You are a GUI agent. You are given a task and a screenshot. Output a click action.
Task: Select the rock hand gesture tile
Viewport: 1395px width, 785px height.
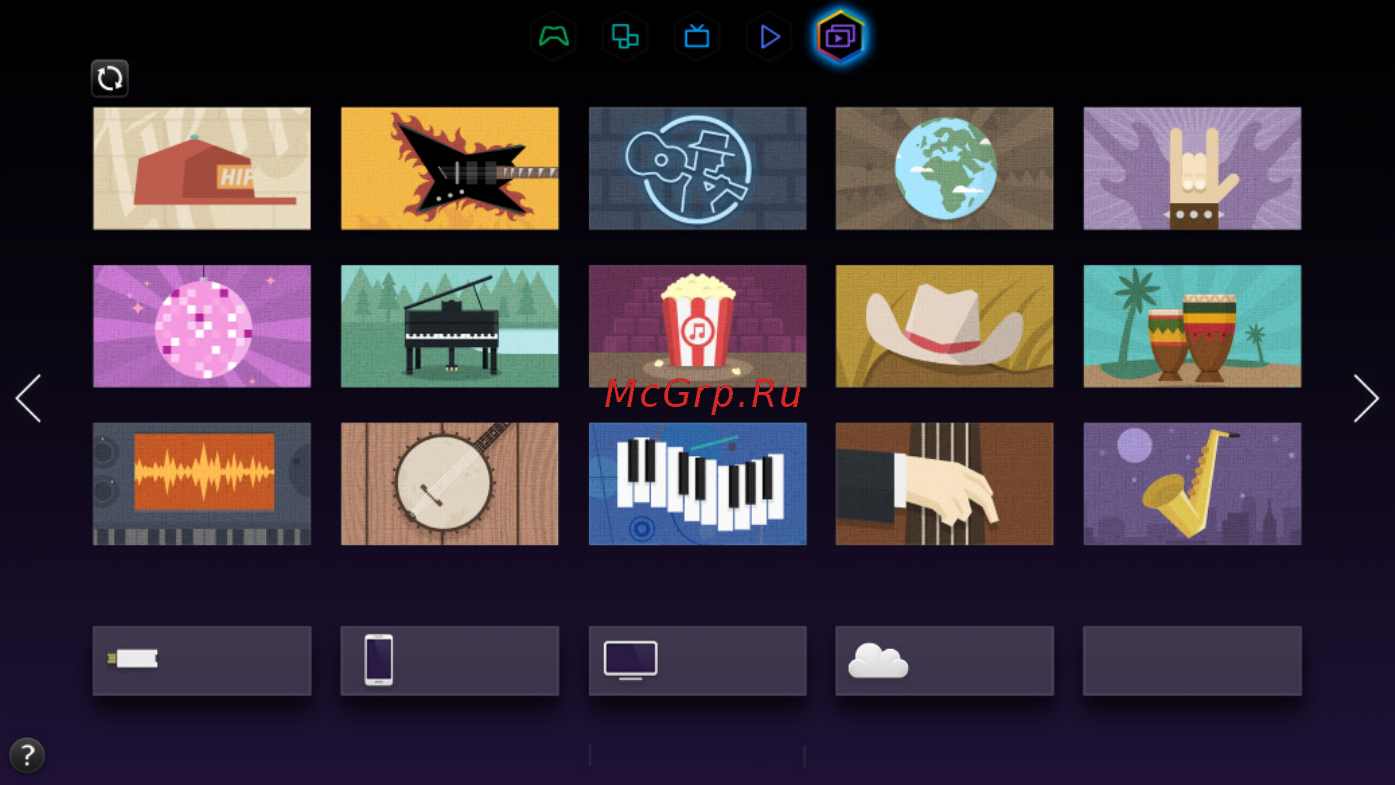[x=1192, y=168]
